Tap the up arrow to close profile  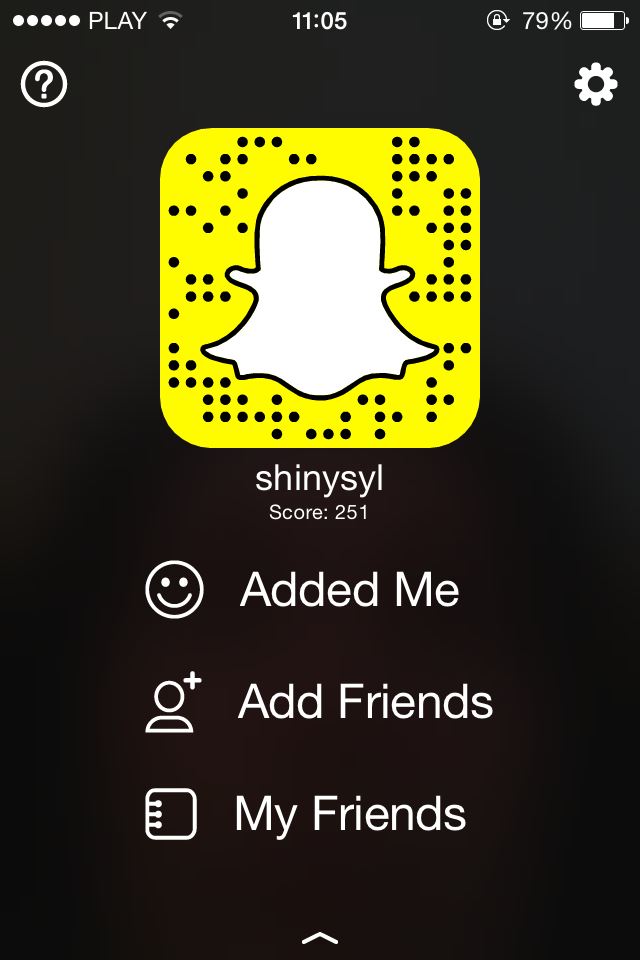320,938
